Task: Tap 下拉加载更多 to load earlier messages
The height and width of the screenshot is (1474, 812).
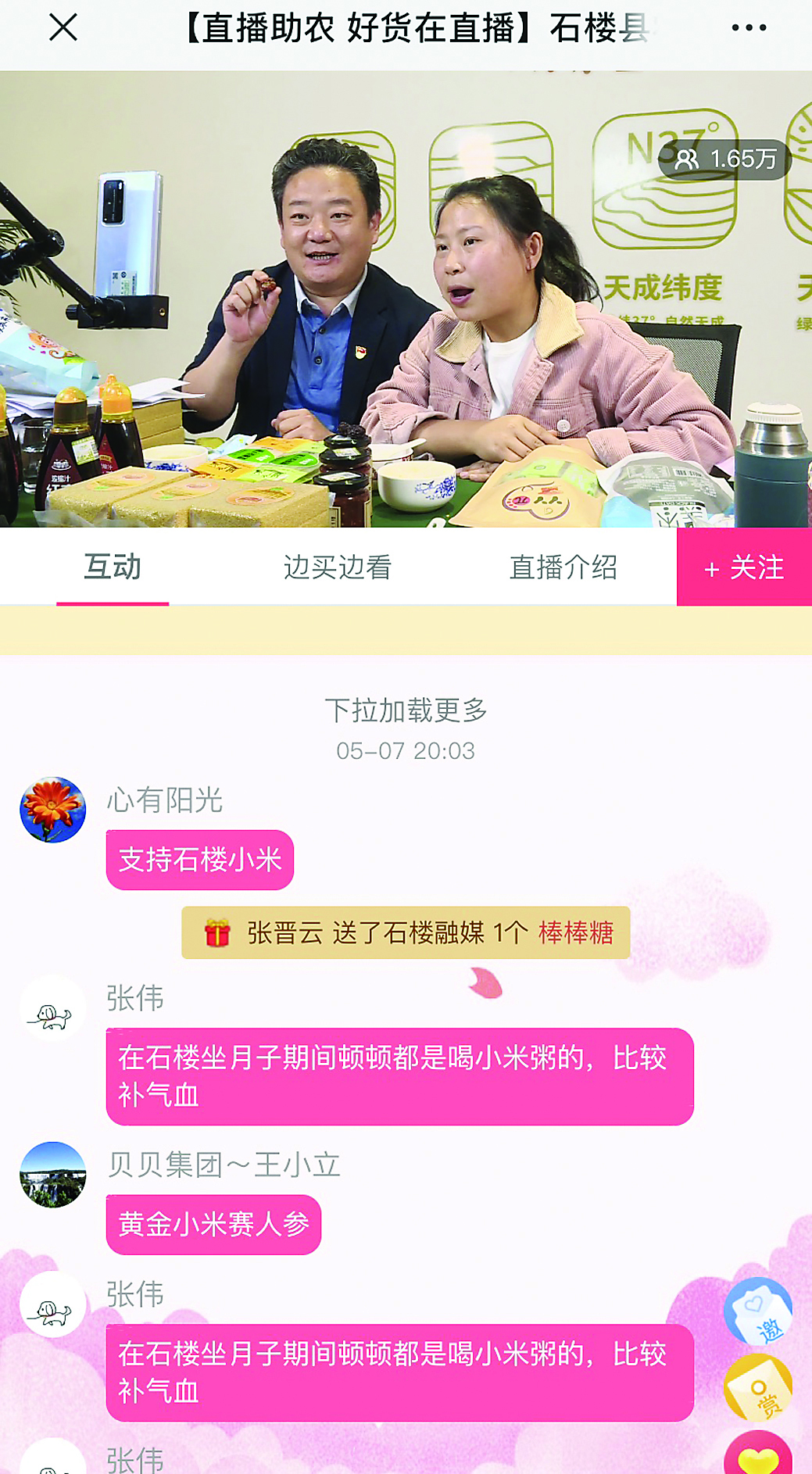Action: click(406, 710)
